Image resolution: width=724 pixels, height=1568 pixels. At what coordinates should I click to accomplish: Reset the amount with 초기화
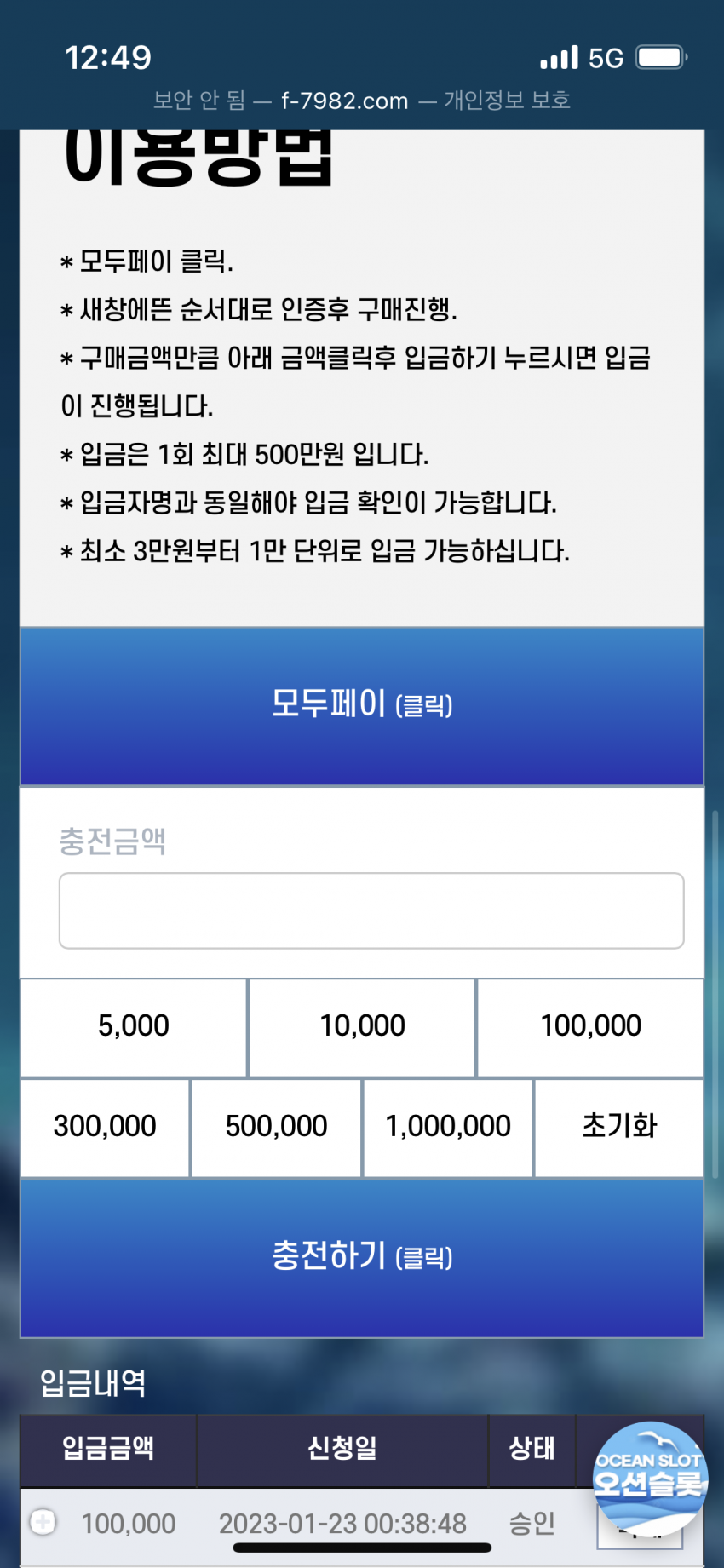point(619,1127)
